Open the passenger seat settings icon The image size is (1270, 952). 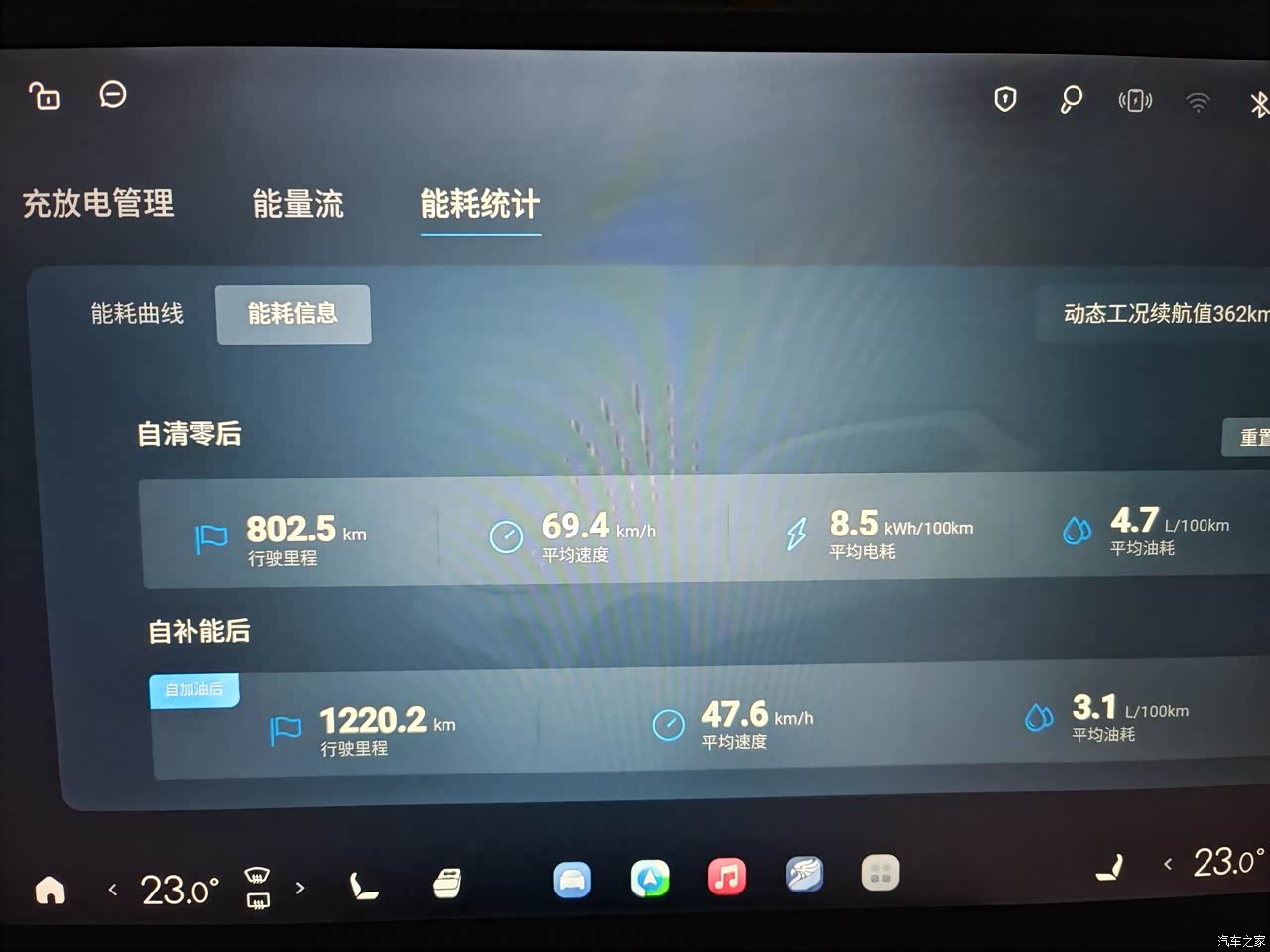1110,868
